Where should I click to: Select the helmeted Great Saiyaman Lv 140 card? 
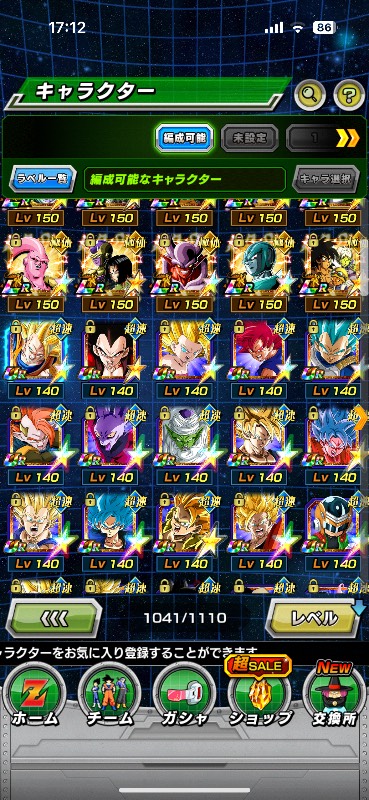coord(334,532)
